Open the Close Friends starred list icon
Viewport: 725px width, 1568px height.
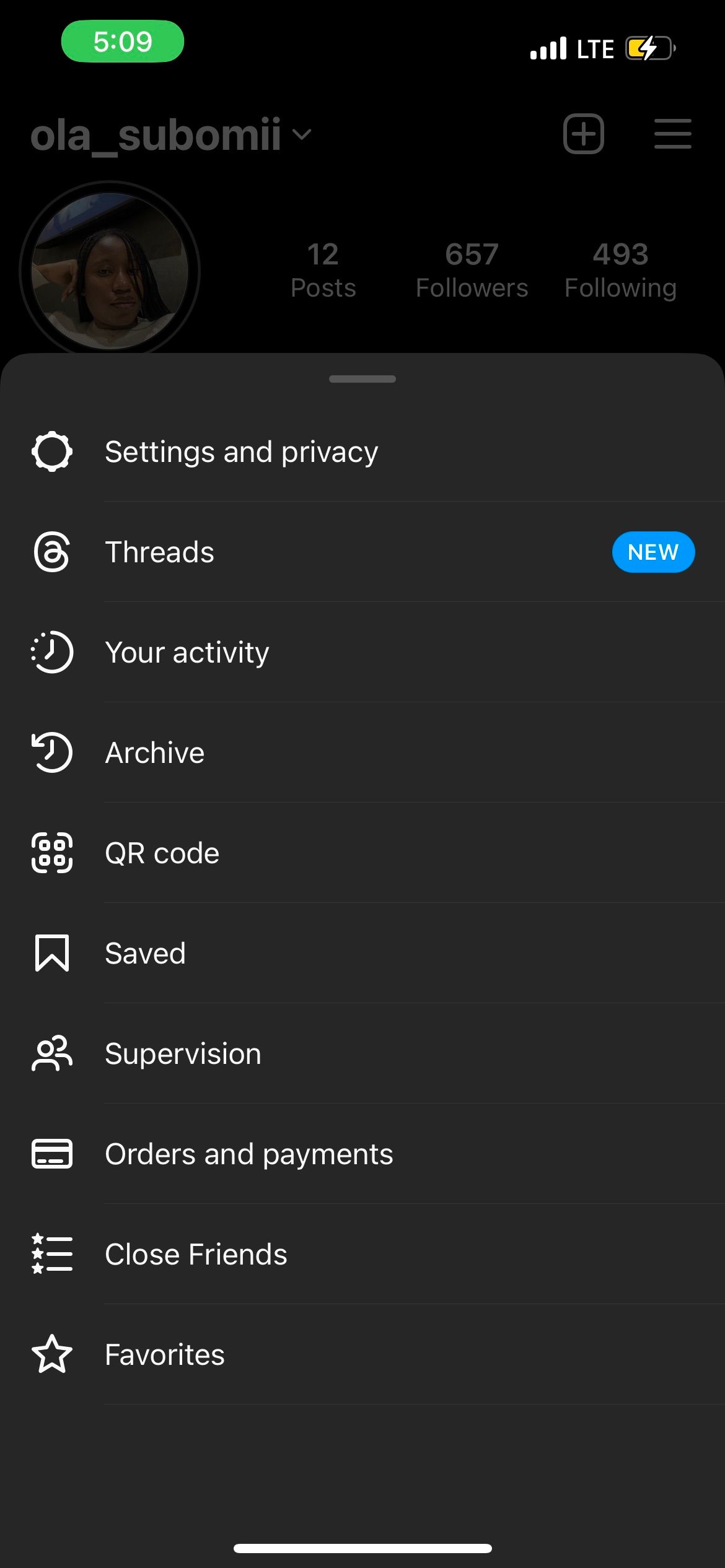point(52,1254)
